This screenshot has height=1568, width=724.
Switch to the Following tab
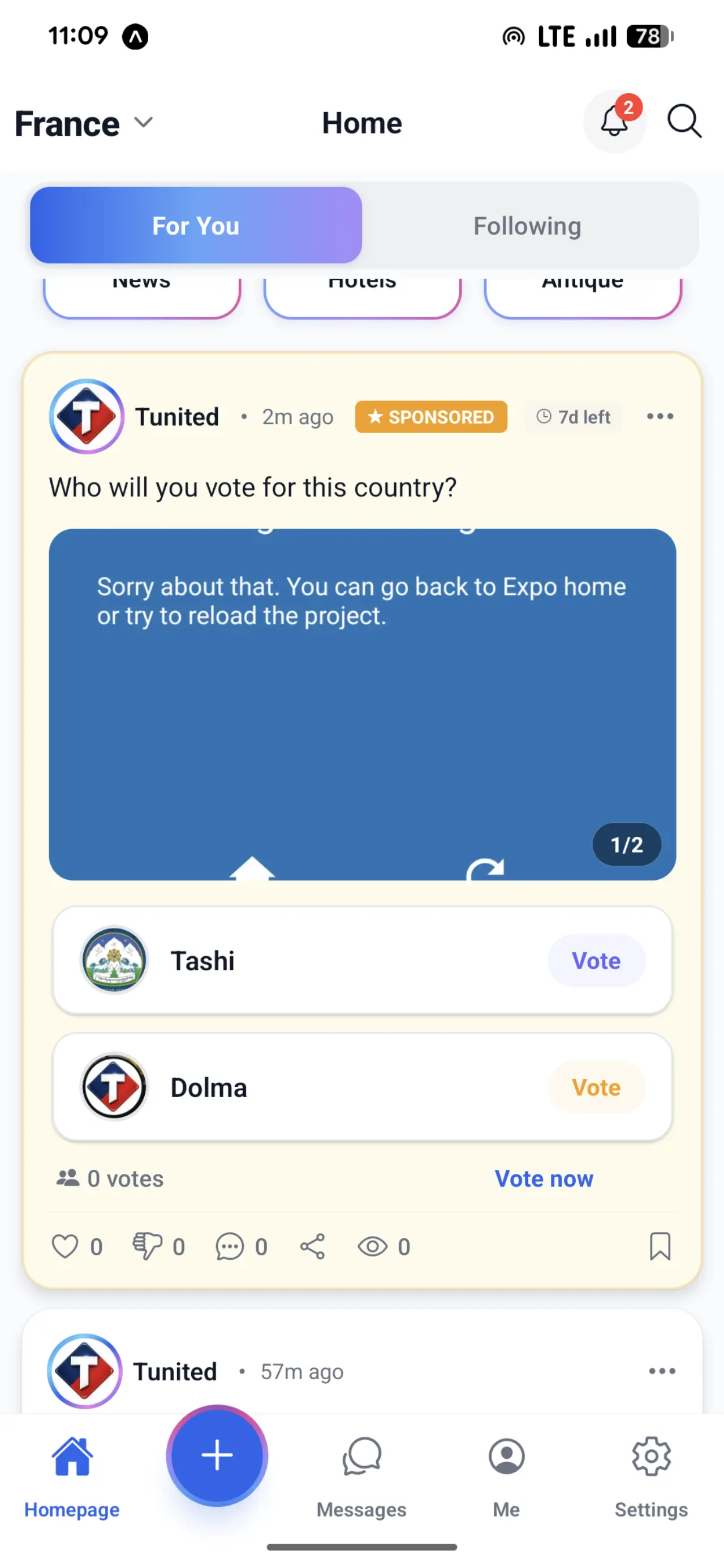click(x=527, y=226)
